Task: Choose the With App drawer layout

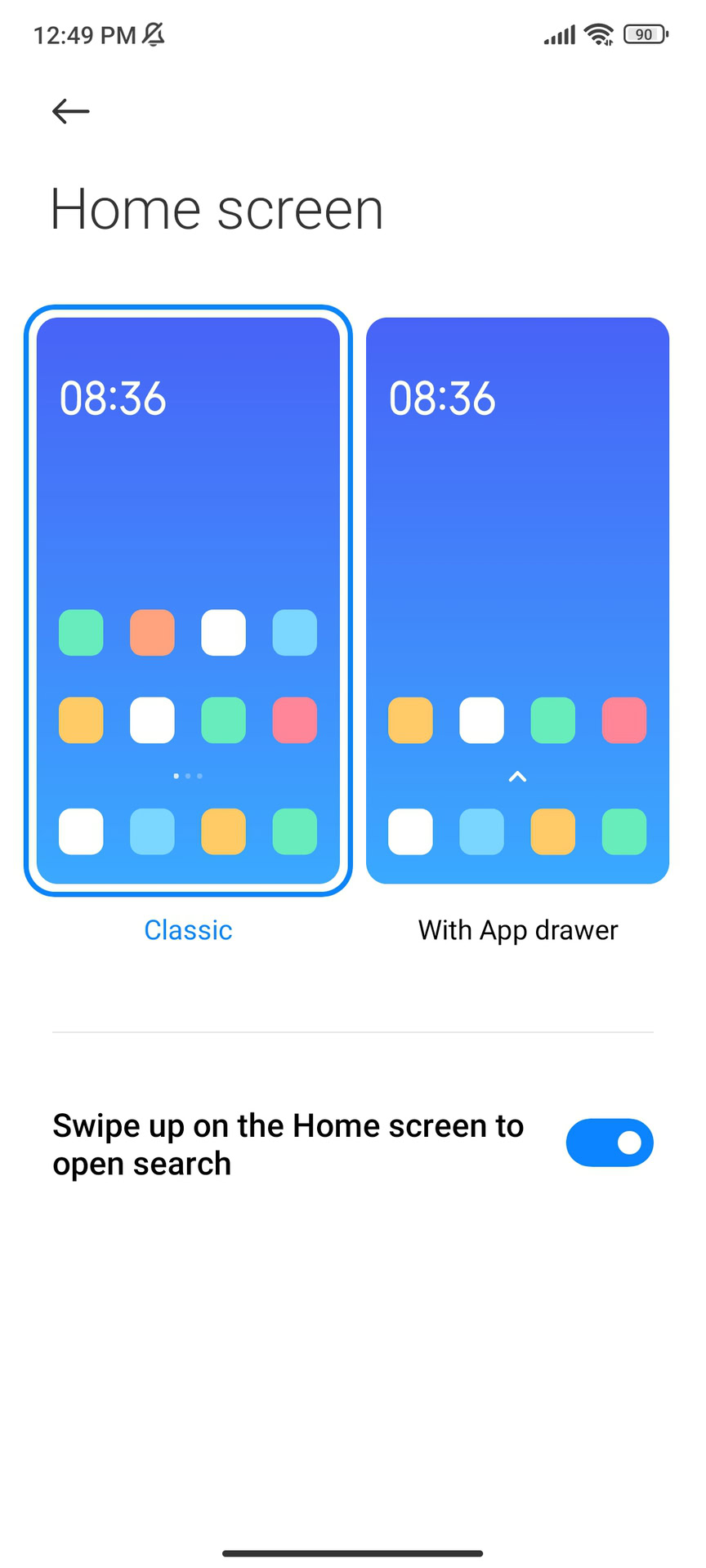Action: [x=517, y=600]
